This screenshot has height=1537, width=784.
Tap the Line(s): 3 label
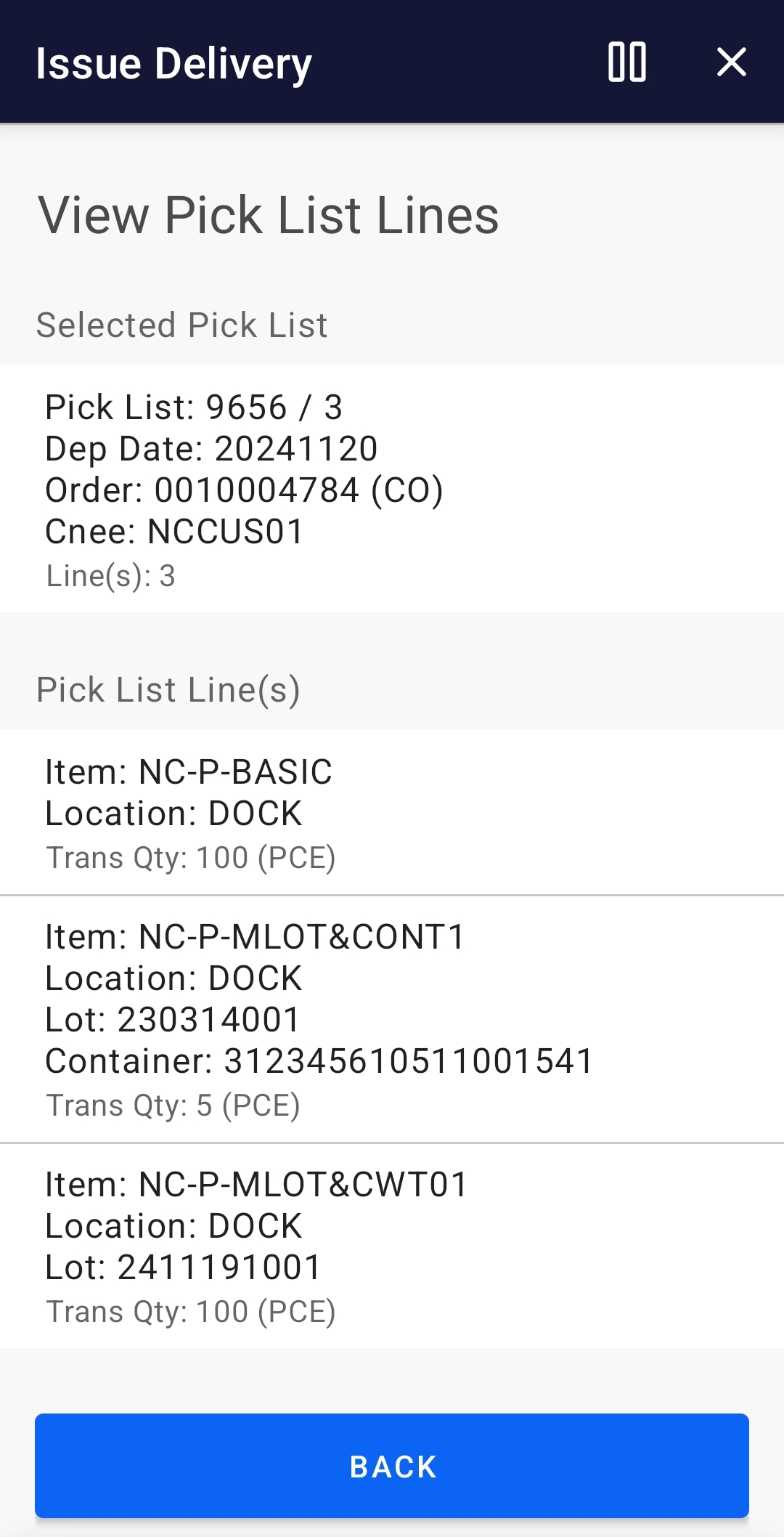tap(110, 576)
